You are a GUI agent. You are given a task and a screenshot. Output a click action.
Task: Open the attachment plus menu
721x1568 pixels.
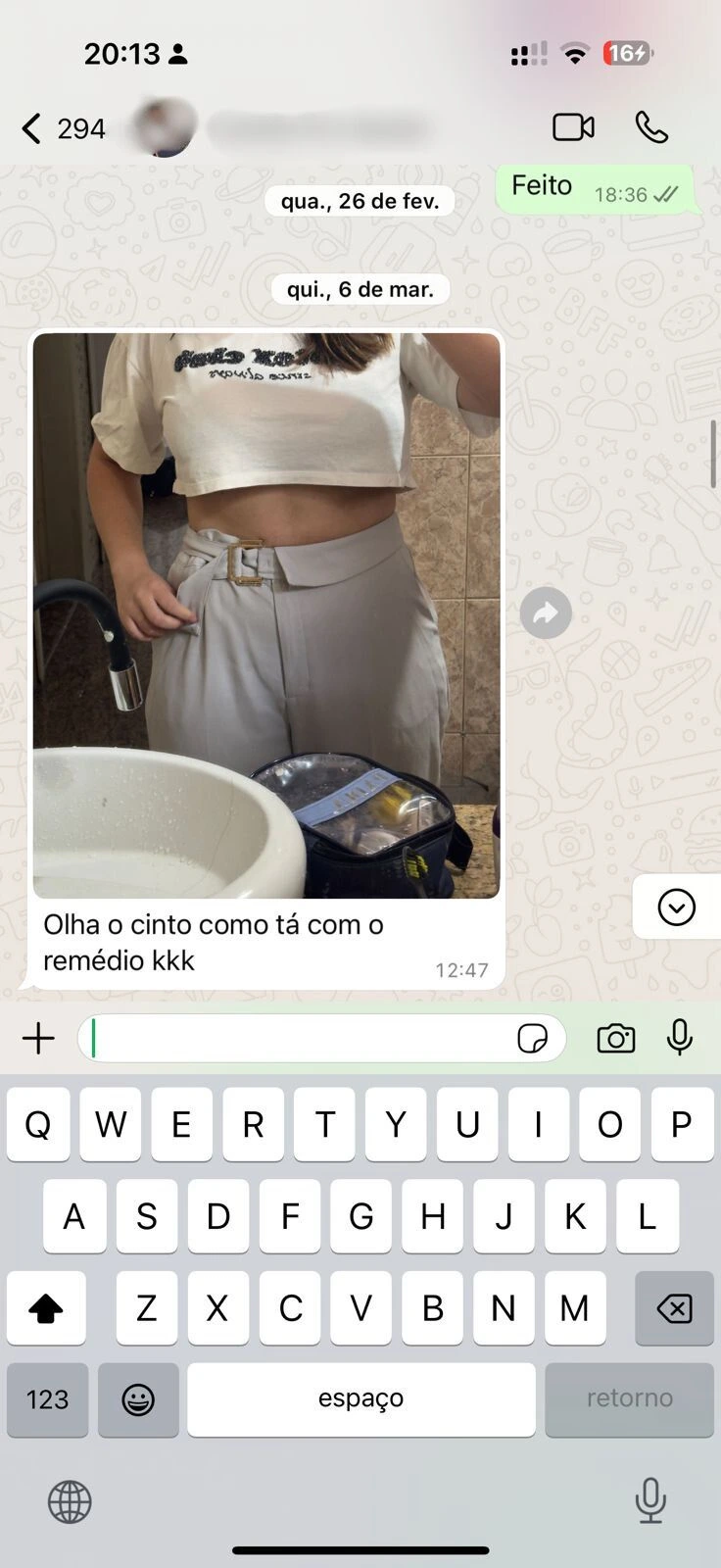click(38, 1038)
